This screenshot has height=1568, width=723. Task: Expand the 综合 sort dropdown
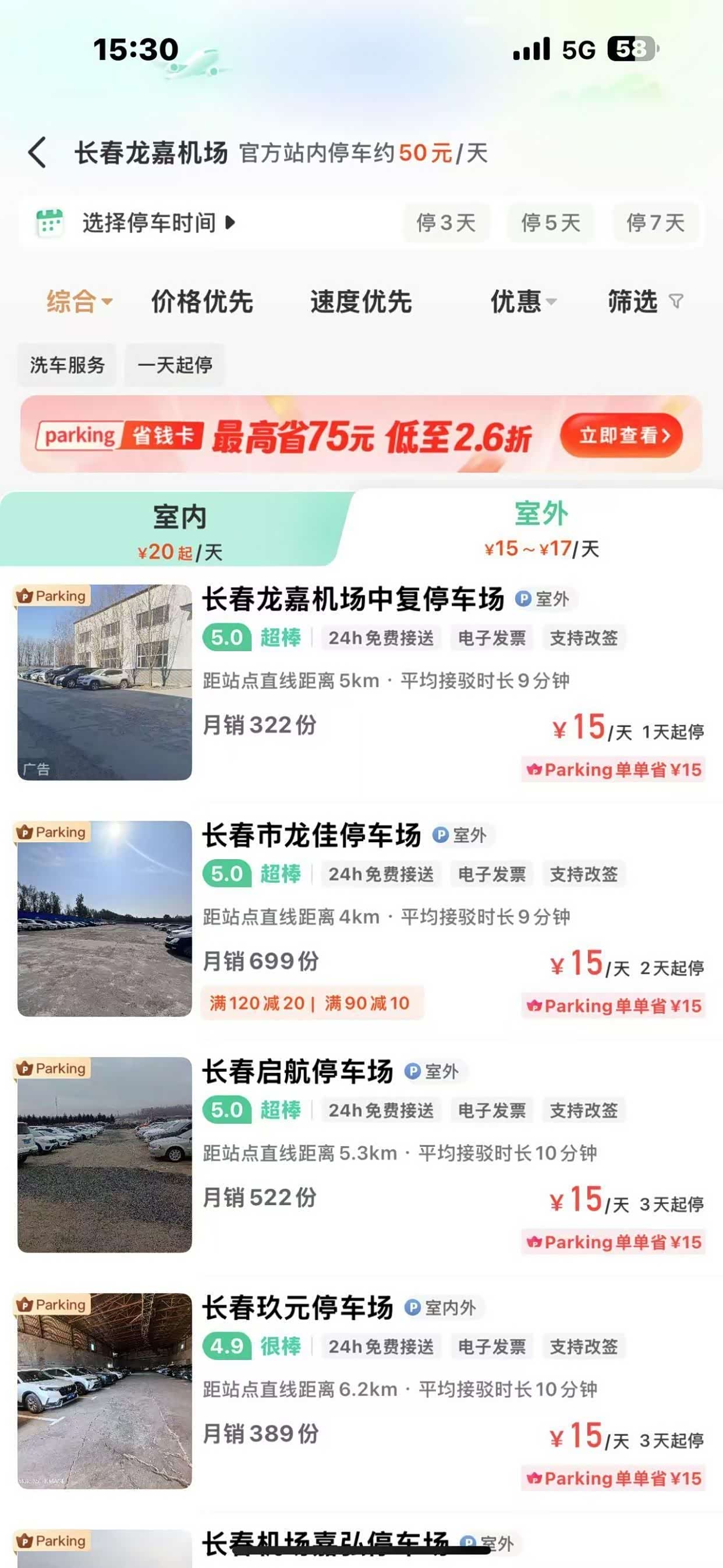pyautogui.click(x=79, y=301)
